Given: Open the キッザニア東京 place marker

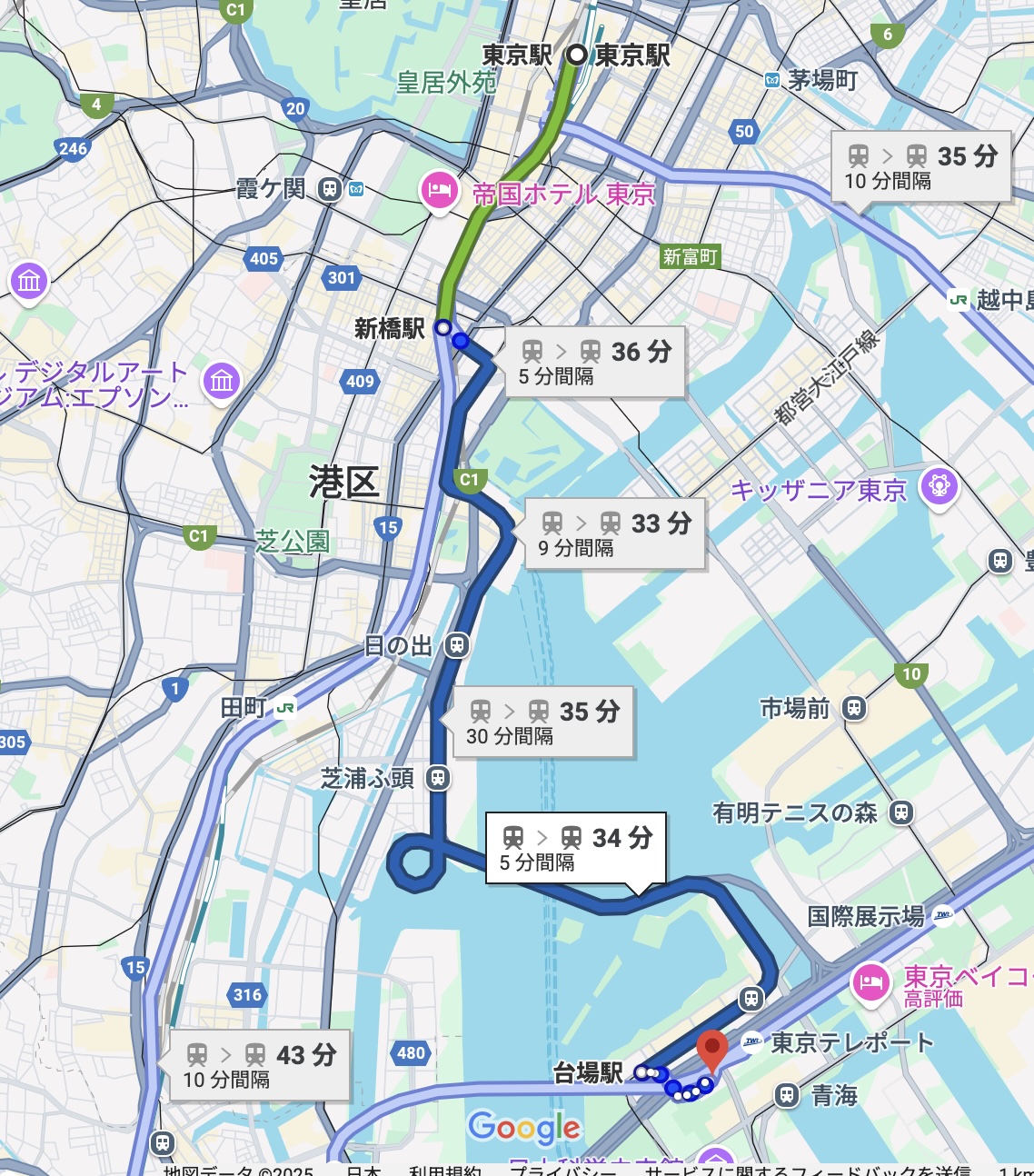Looking at the screenshot, I should (x=940, y=488).
